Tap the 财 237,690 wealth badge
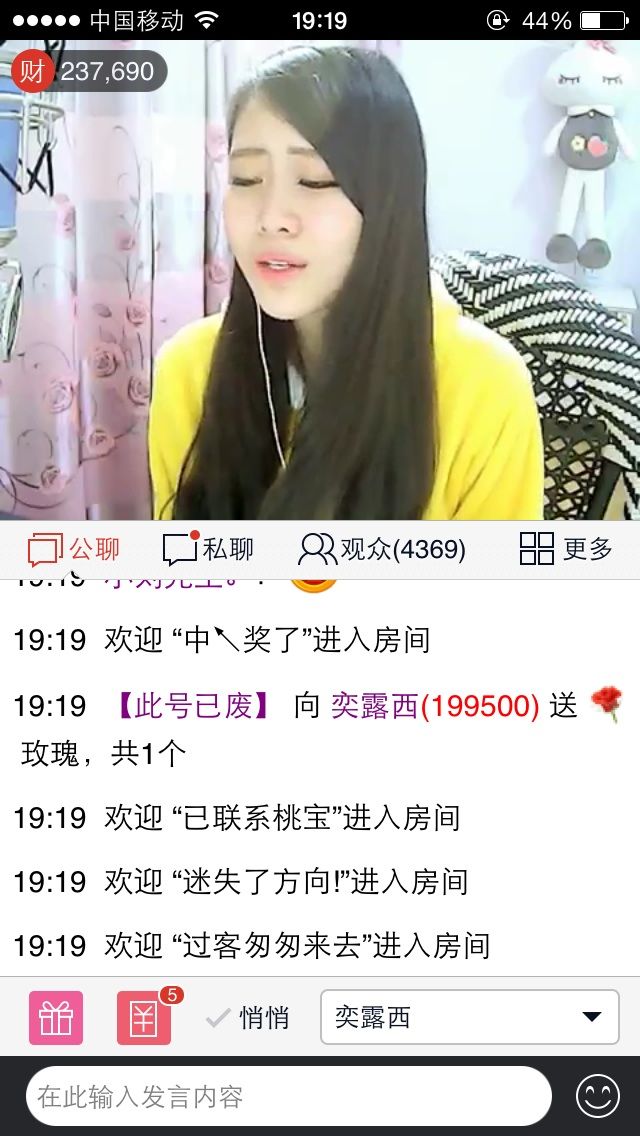 point(88,71)
